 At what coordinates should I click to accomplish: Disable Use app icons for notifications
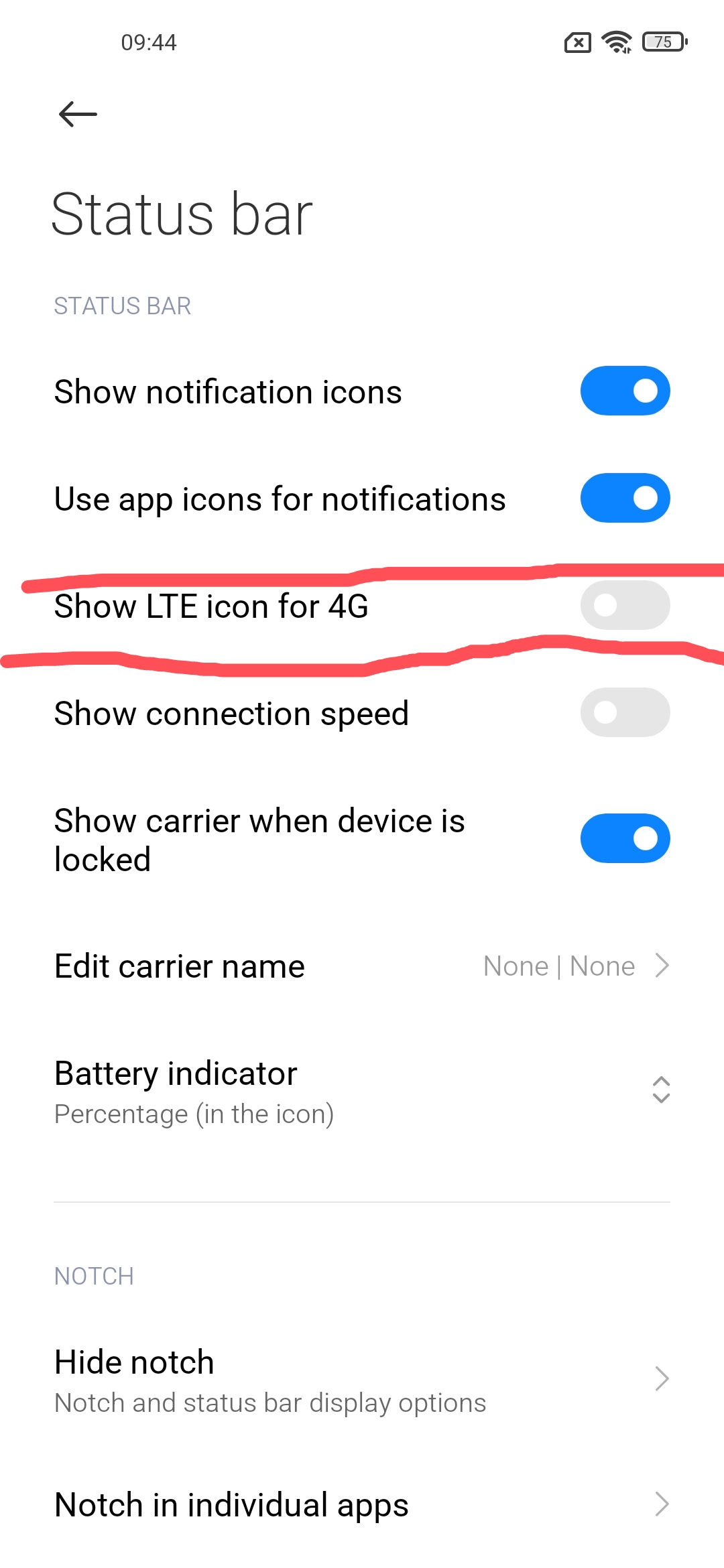point(624,499)
